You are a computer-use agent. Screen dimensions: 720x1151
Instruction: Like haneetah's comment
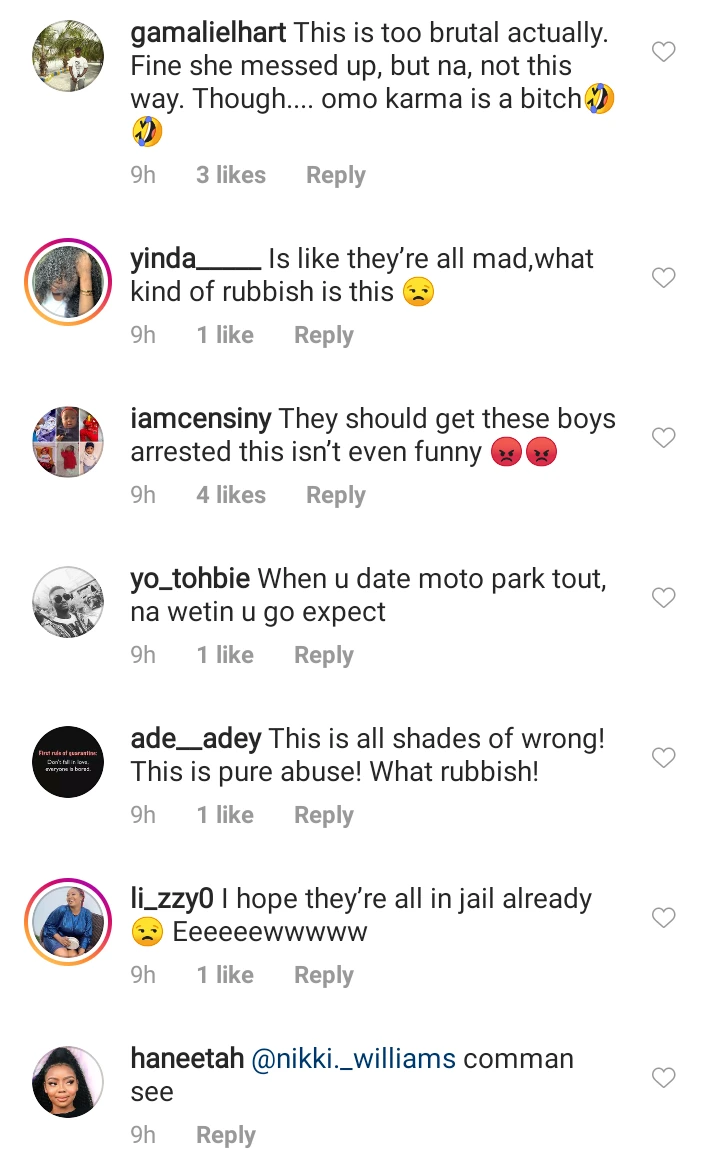664,1078
